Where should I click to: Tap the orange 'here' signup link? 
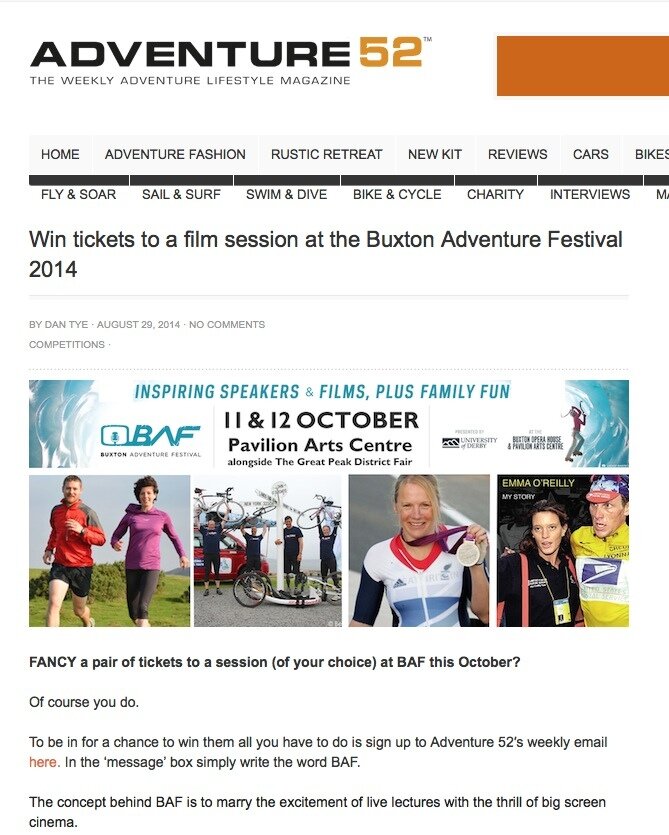[43, 762]
